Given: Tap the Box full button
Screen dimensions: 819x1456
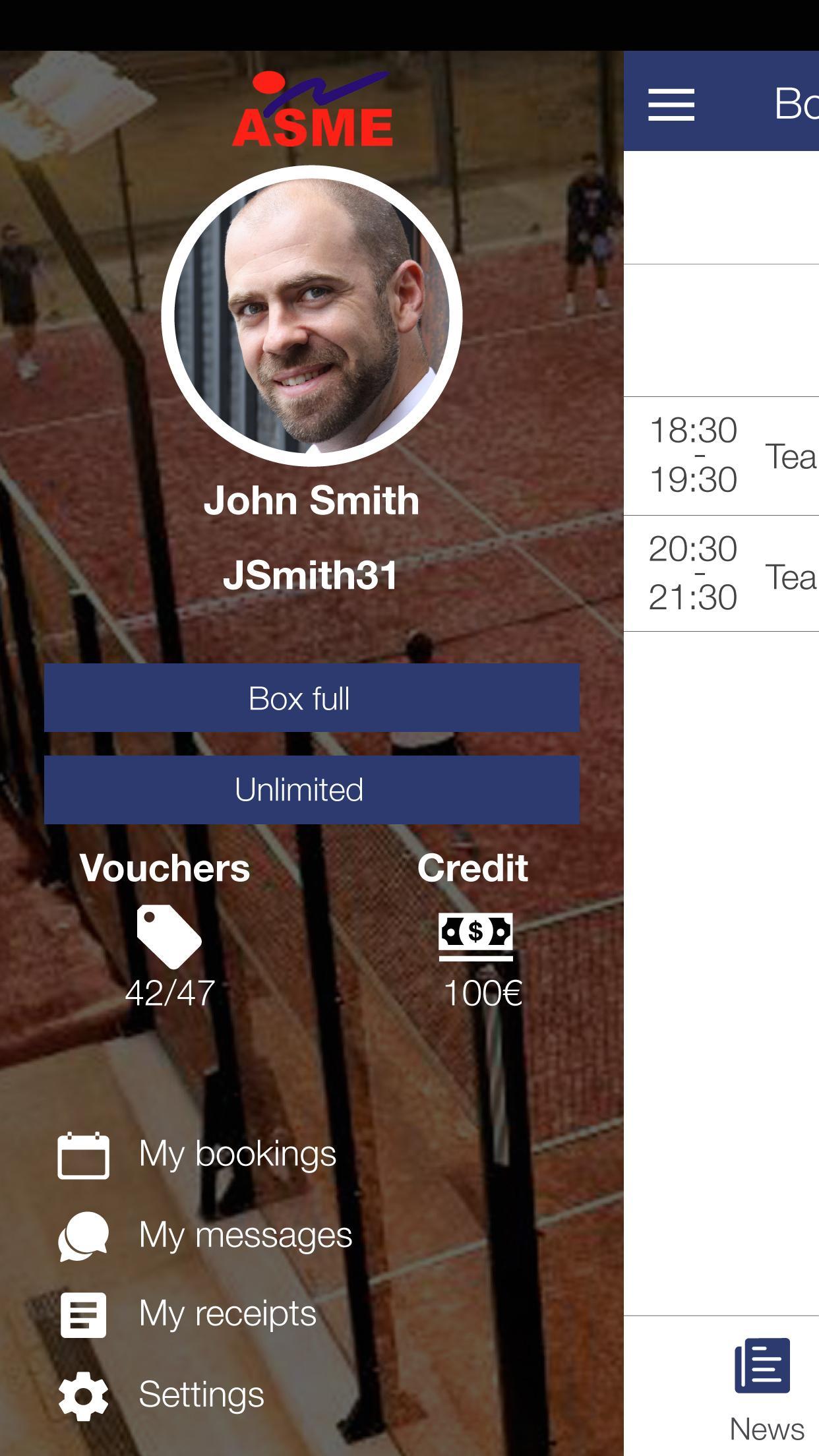Looking at the screenshot, I should [x=311, y=698].
